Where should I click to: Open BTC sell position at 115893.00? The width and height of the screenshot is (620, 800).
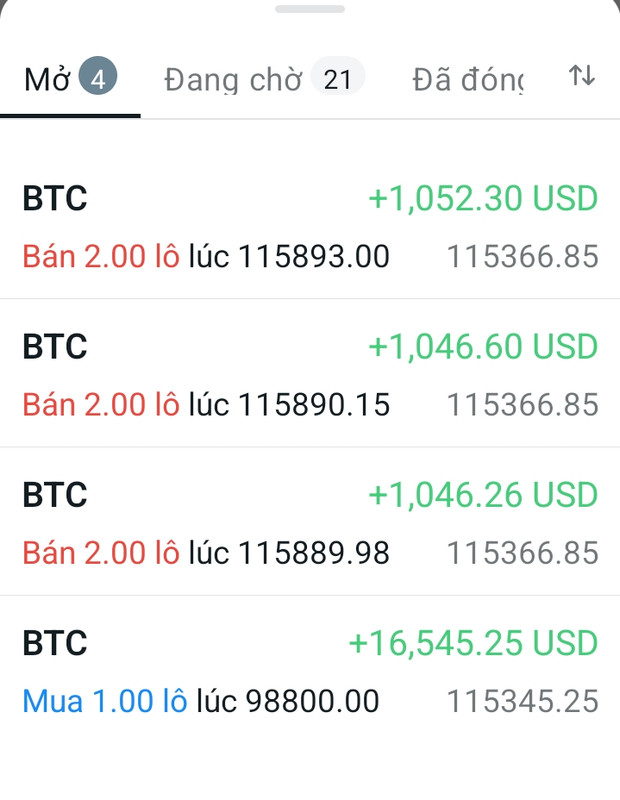point(310,227)
